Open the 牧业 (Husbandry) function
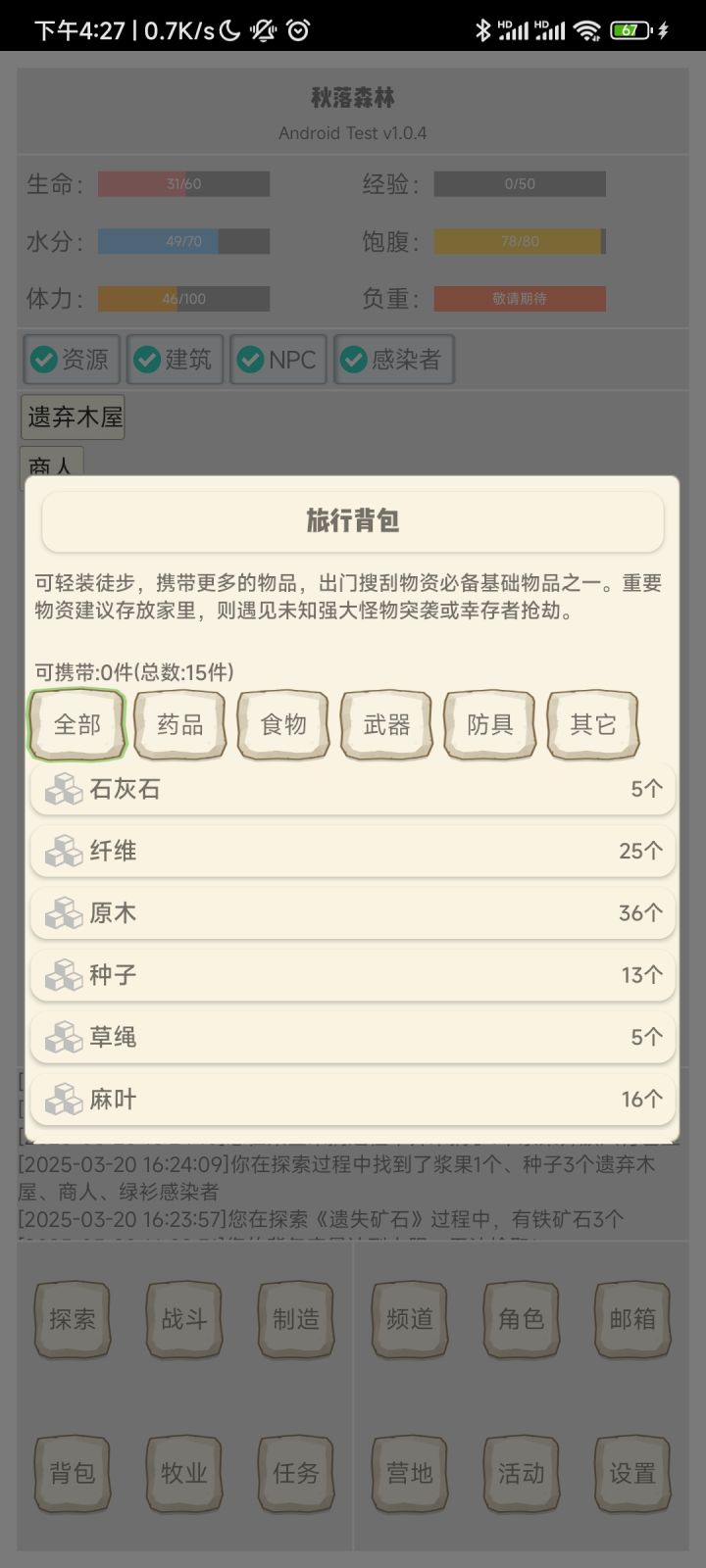 (x=183, y=1473)
